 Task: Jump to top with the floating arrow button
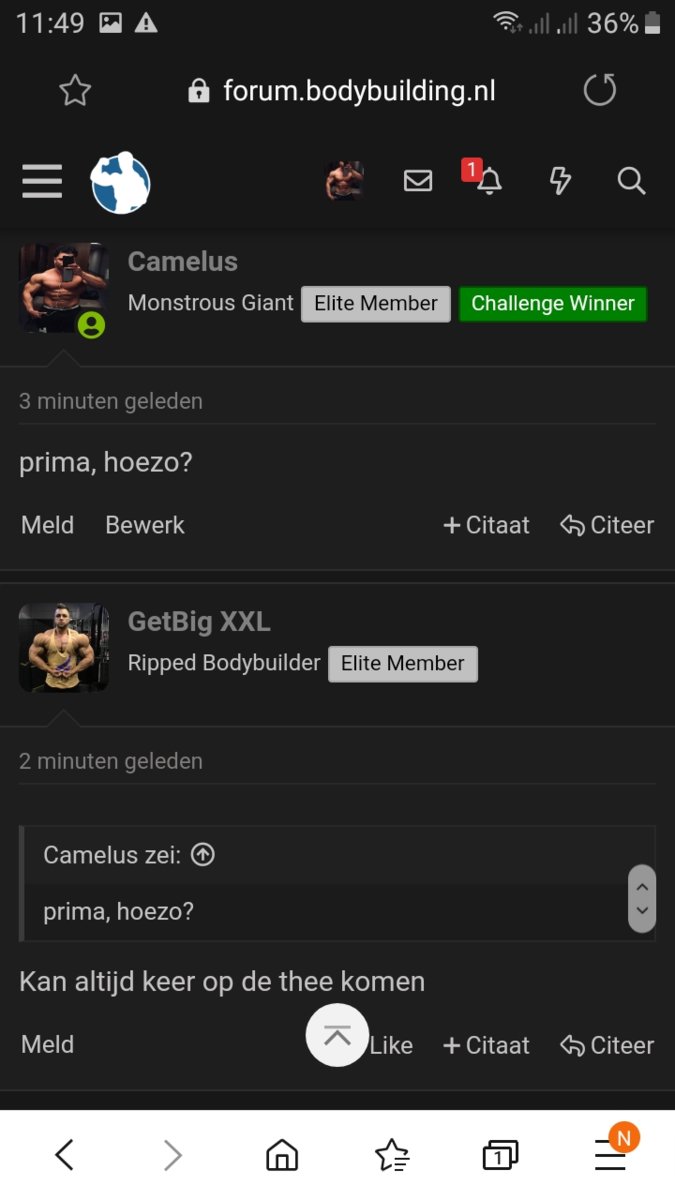[x=337, y=1035]
